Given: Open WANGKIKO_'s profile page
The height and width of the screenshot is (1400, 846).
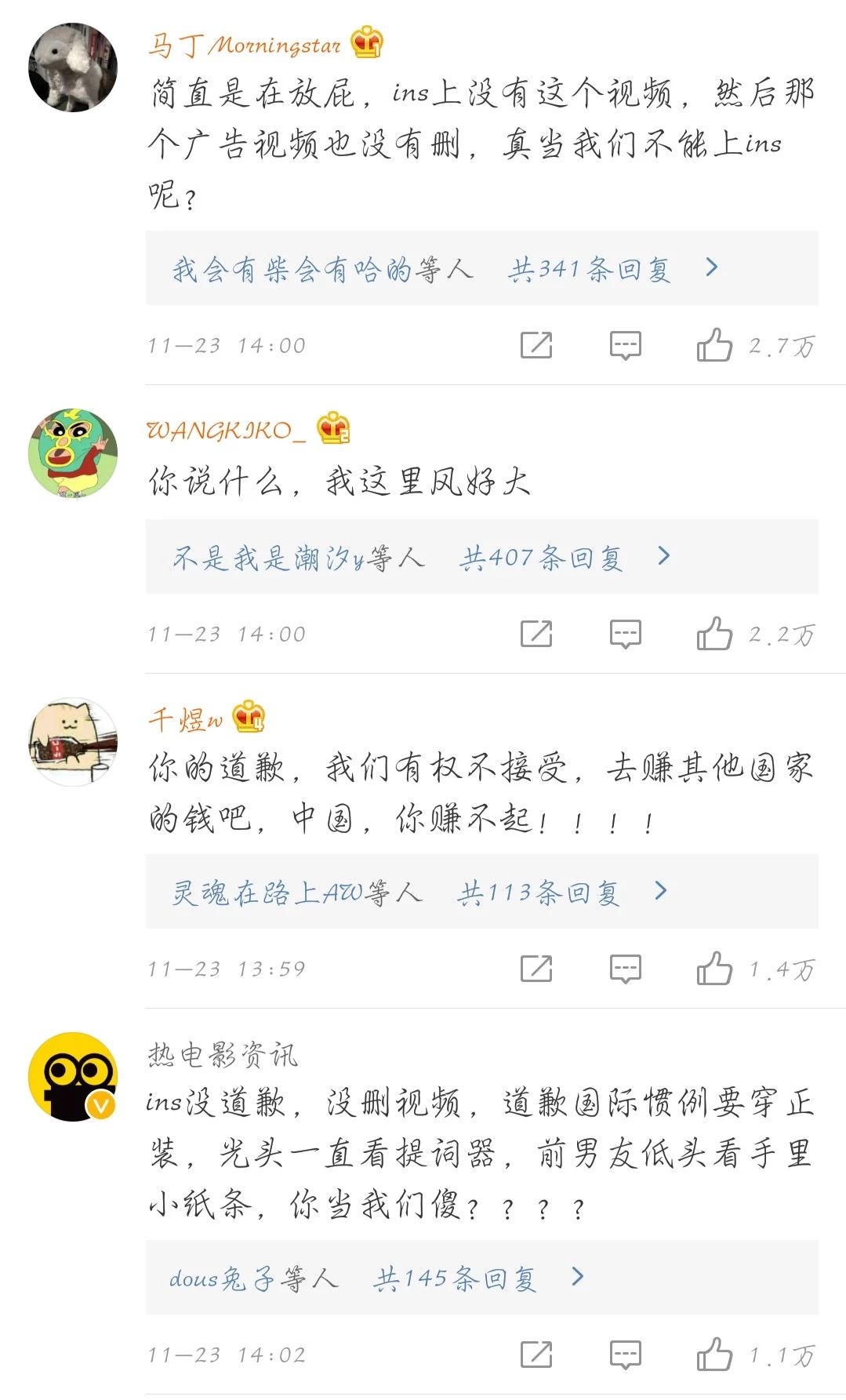Looking at the screenshot, I should (x=227, y=431).
